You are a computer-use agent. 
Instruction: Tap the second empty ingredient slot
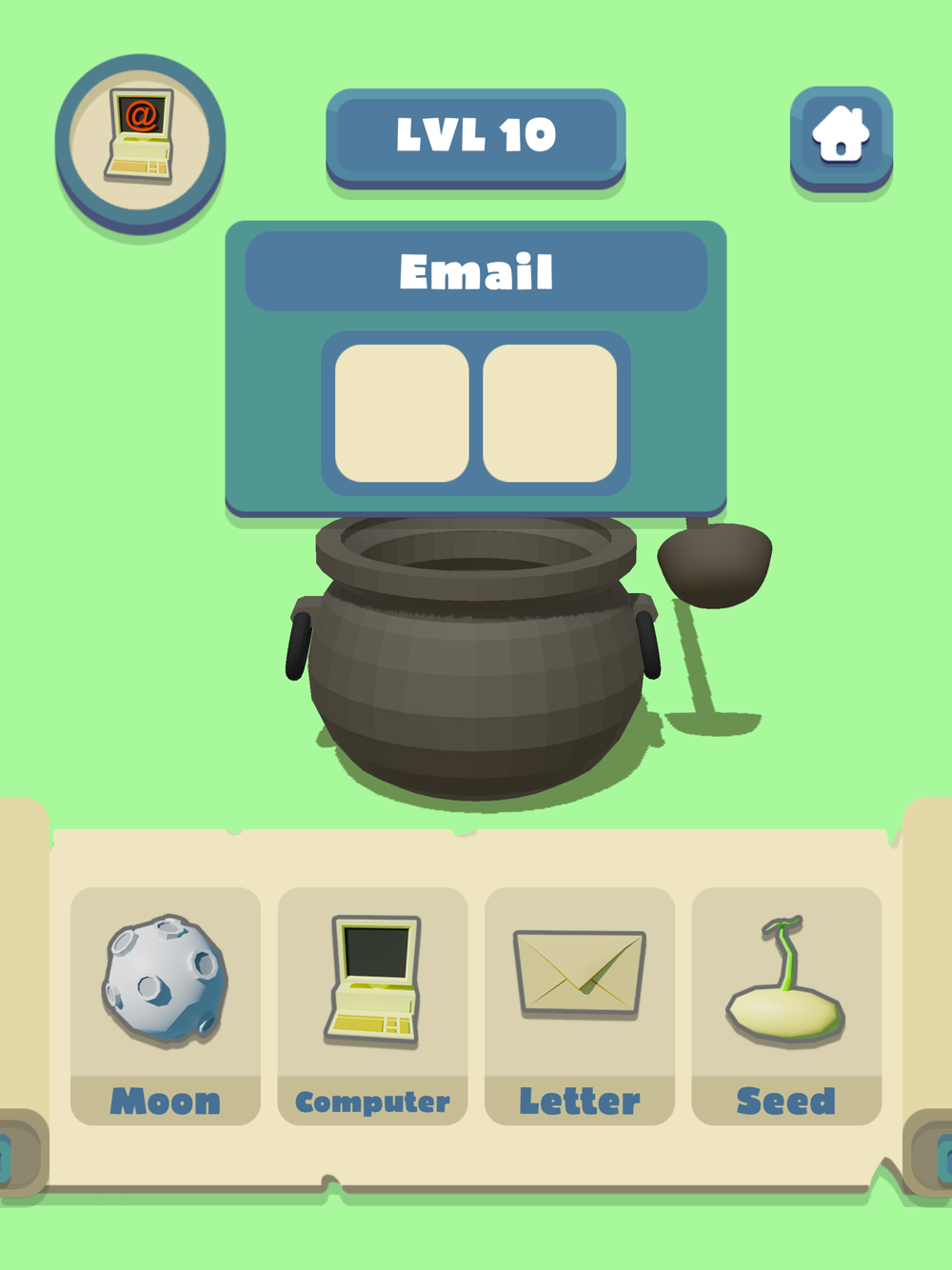click(549, 413)
